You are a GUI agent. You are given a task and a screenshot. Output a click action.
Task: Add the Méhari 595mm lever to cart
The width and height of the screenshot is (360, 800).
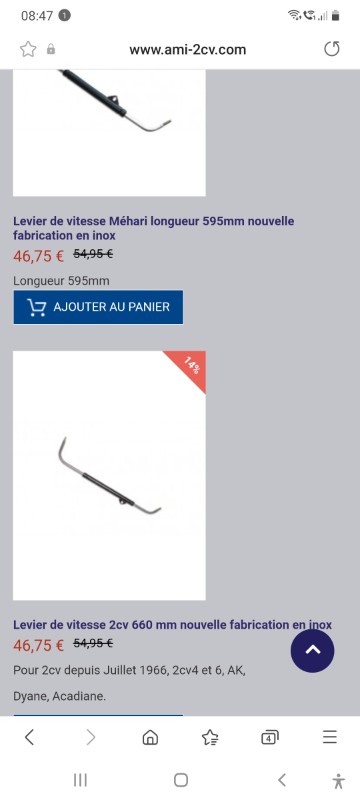[x=98, y=307]
